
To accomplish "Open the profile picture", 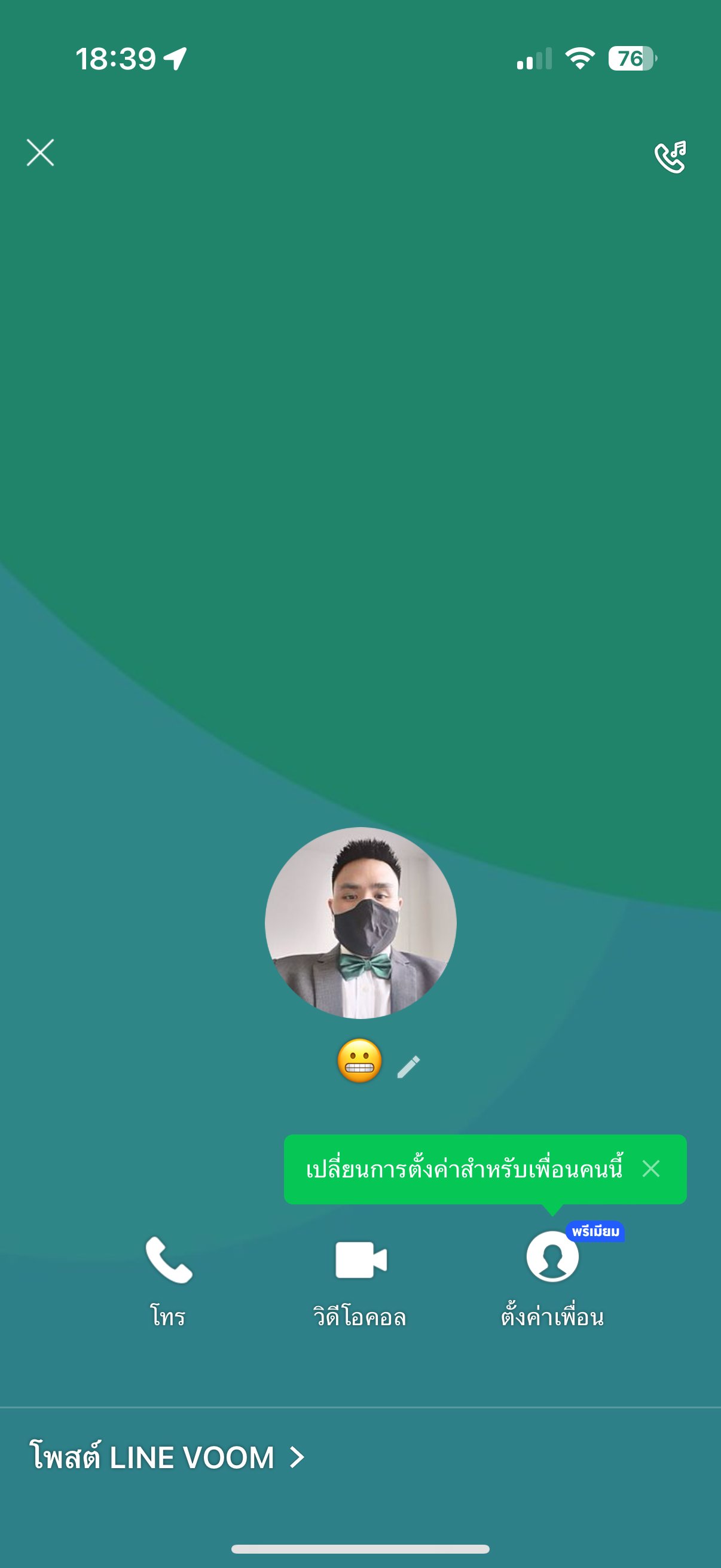I will [360, 922].
